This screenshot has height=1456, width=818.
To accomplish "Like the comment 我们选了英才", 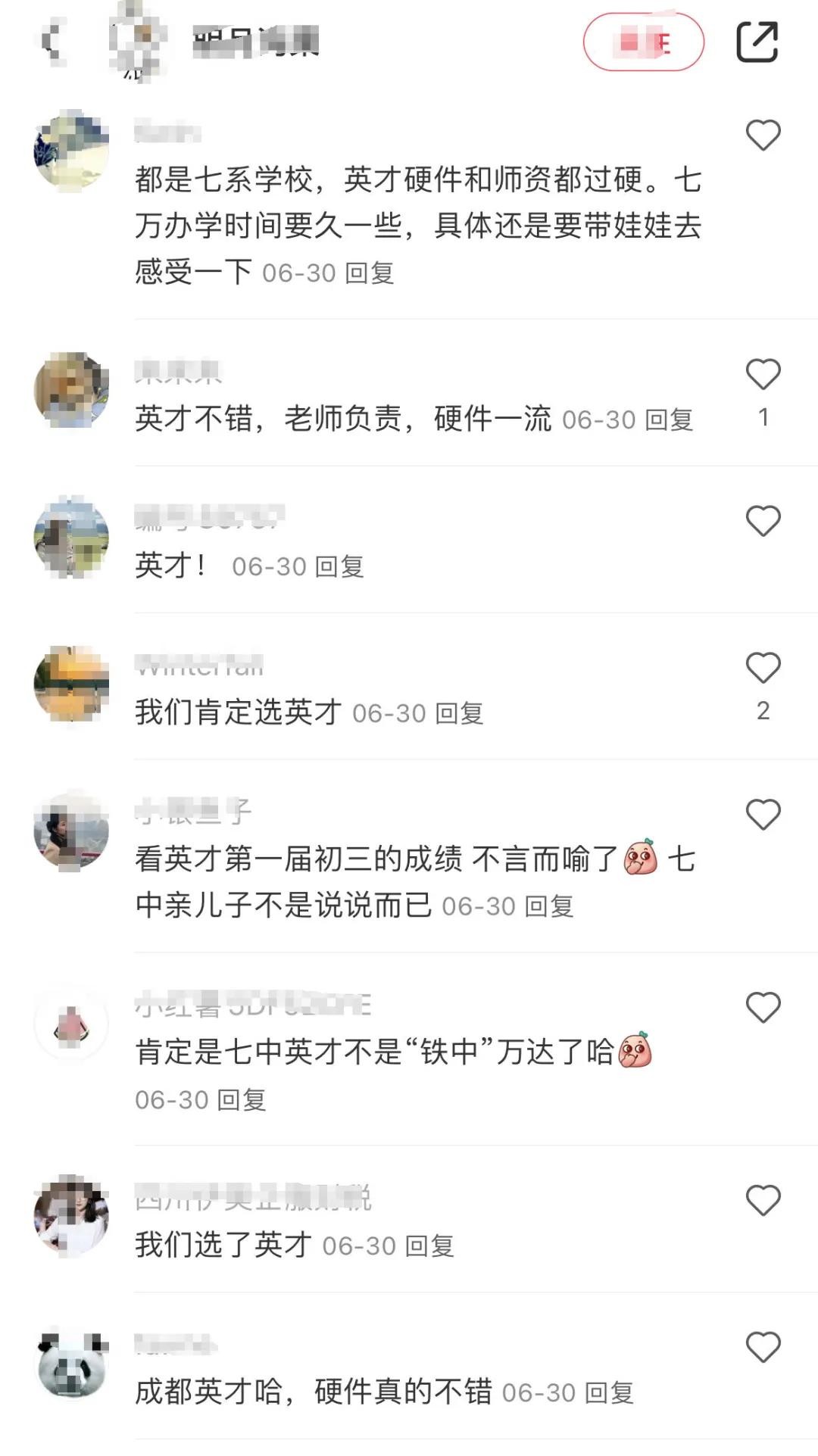I will (763, 1201).
